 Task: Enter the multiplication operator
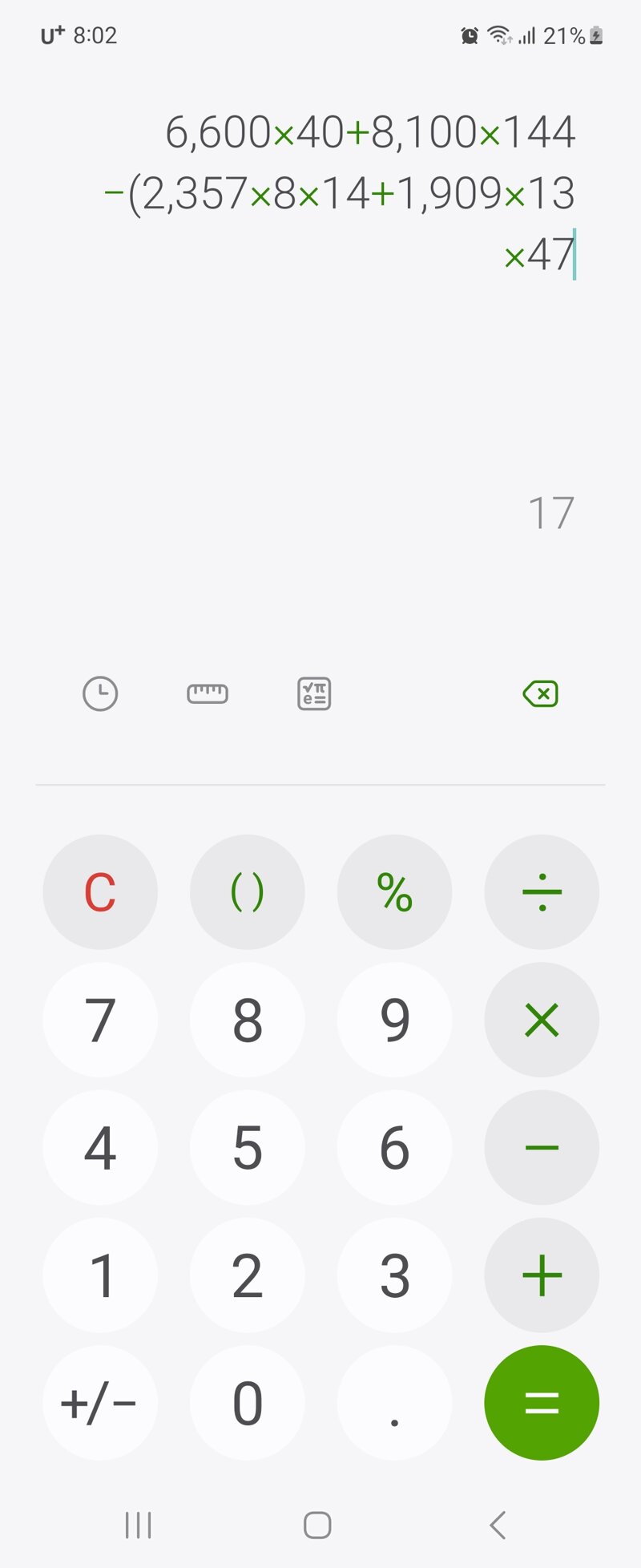tap(542, 1020)
